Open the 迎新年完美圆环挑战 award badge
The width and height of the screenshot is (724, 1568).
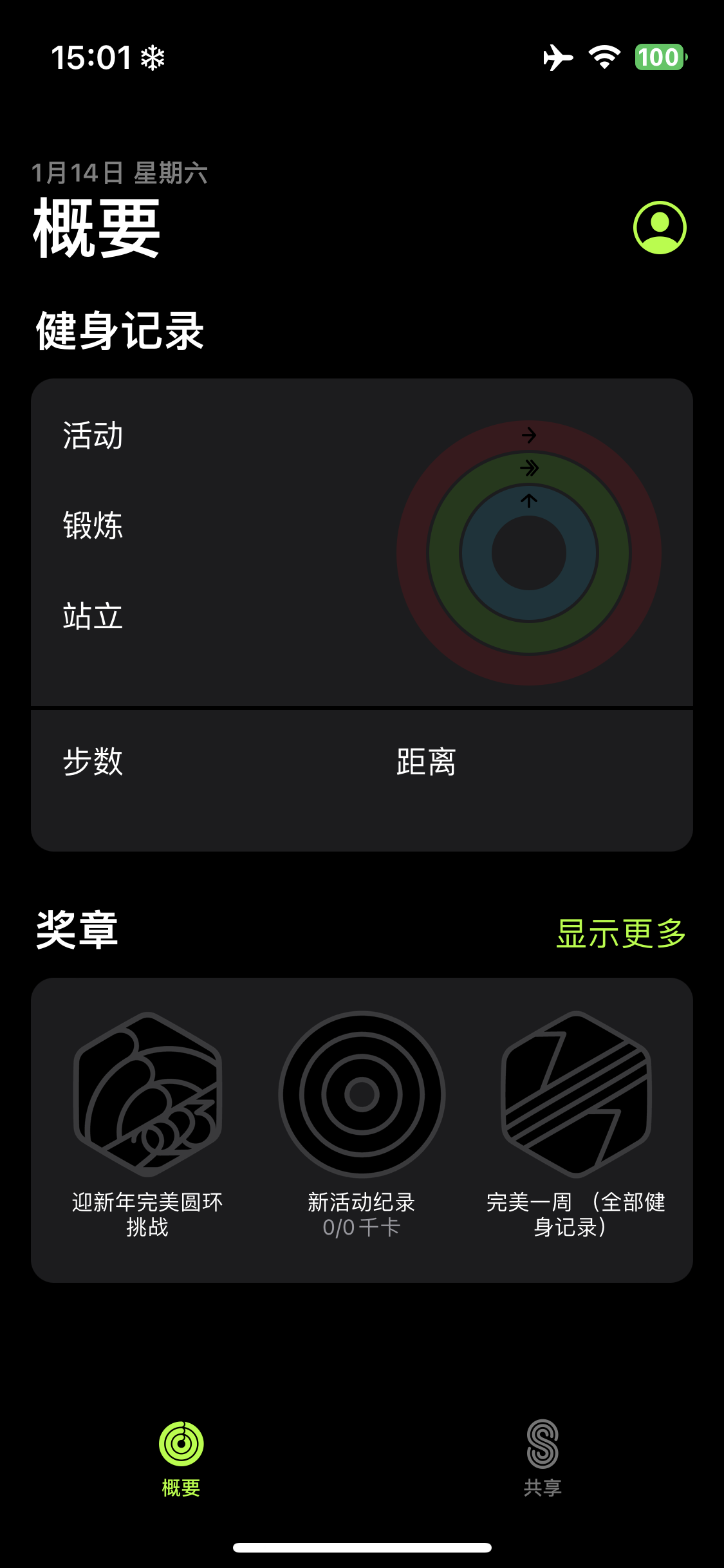147,1095
